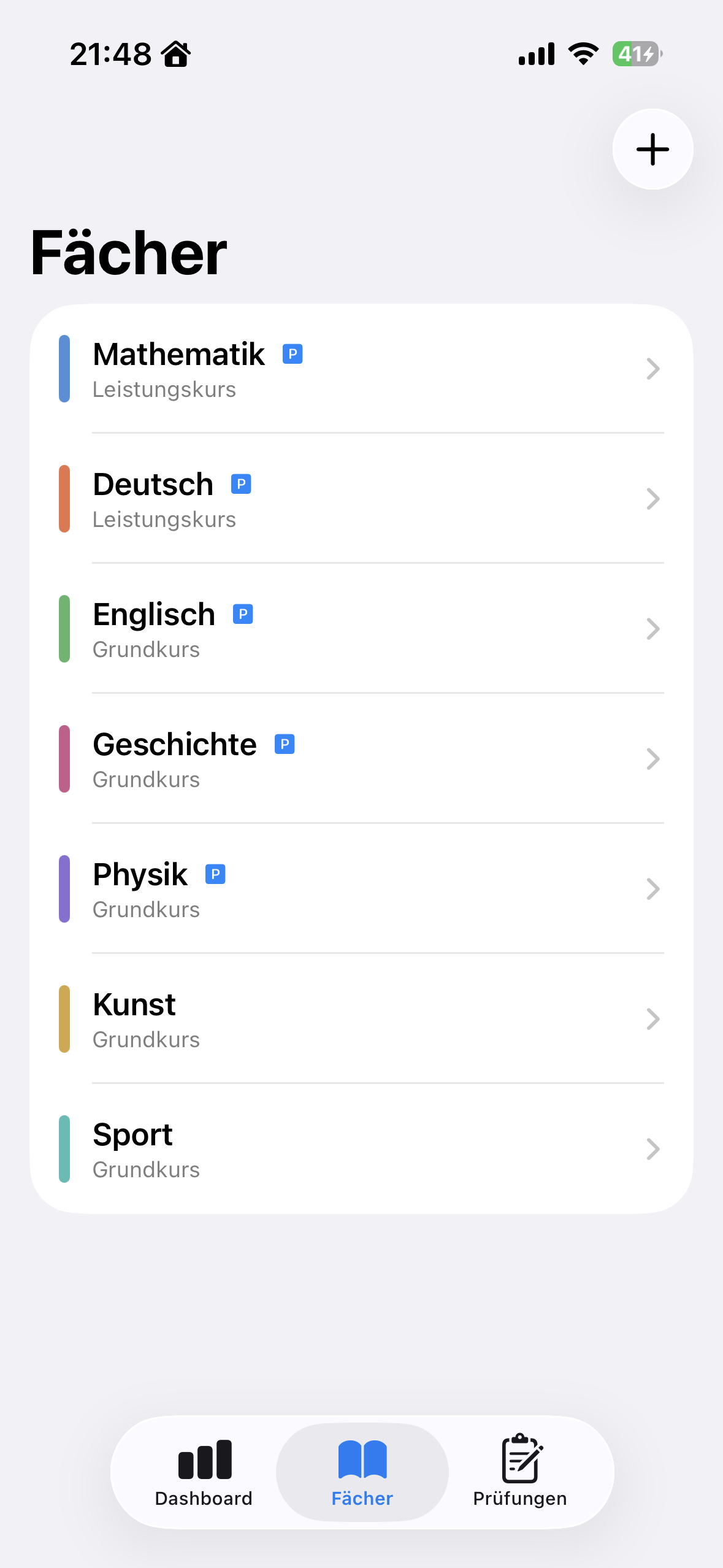723x1568 pixels.
Task: Click the P badge next to Deutsch
Action: click(x=241, y=484)
